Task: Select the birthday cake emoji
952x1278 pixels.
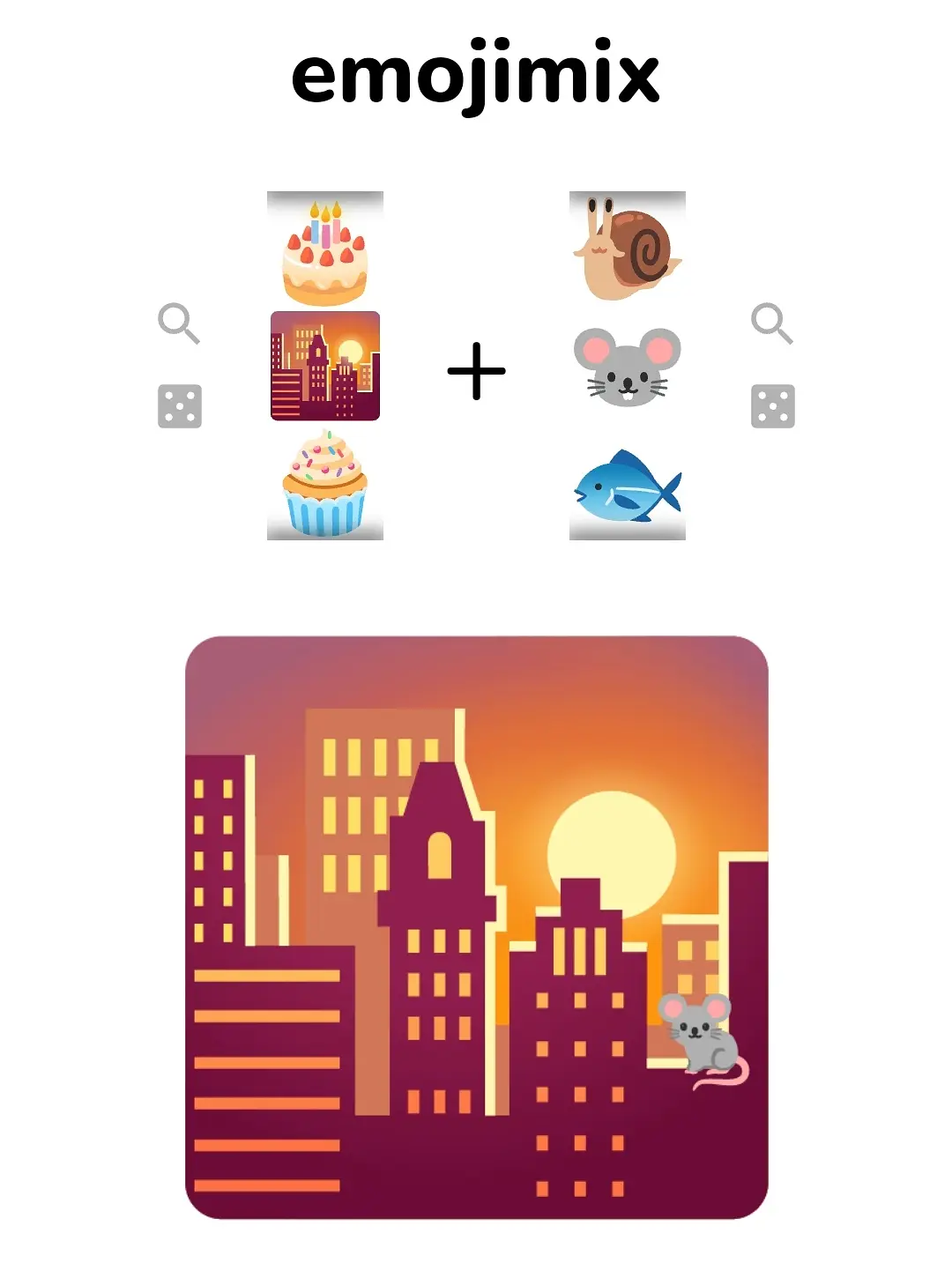Action: [325, 253]
